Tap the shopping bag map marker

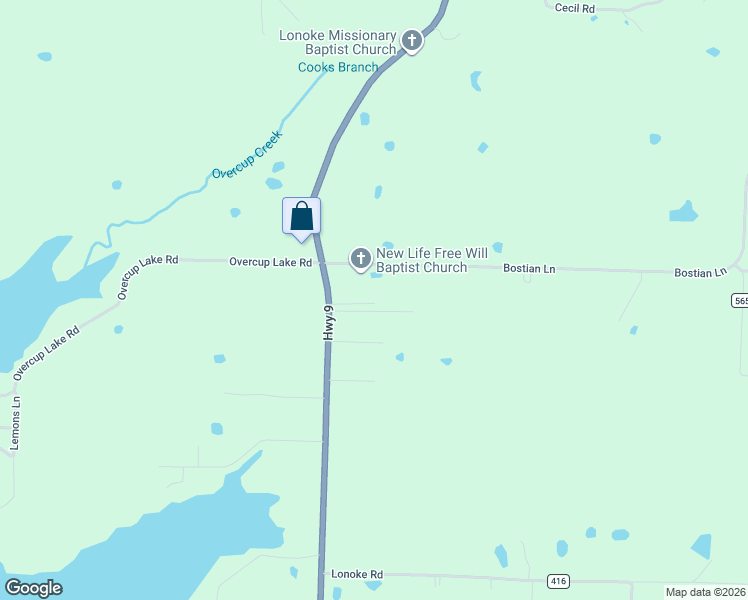pos(302,217)
